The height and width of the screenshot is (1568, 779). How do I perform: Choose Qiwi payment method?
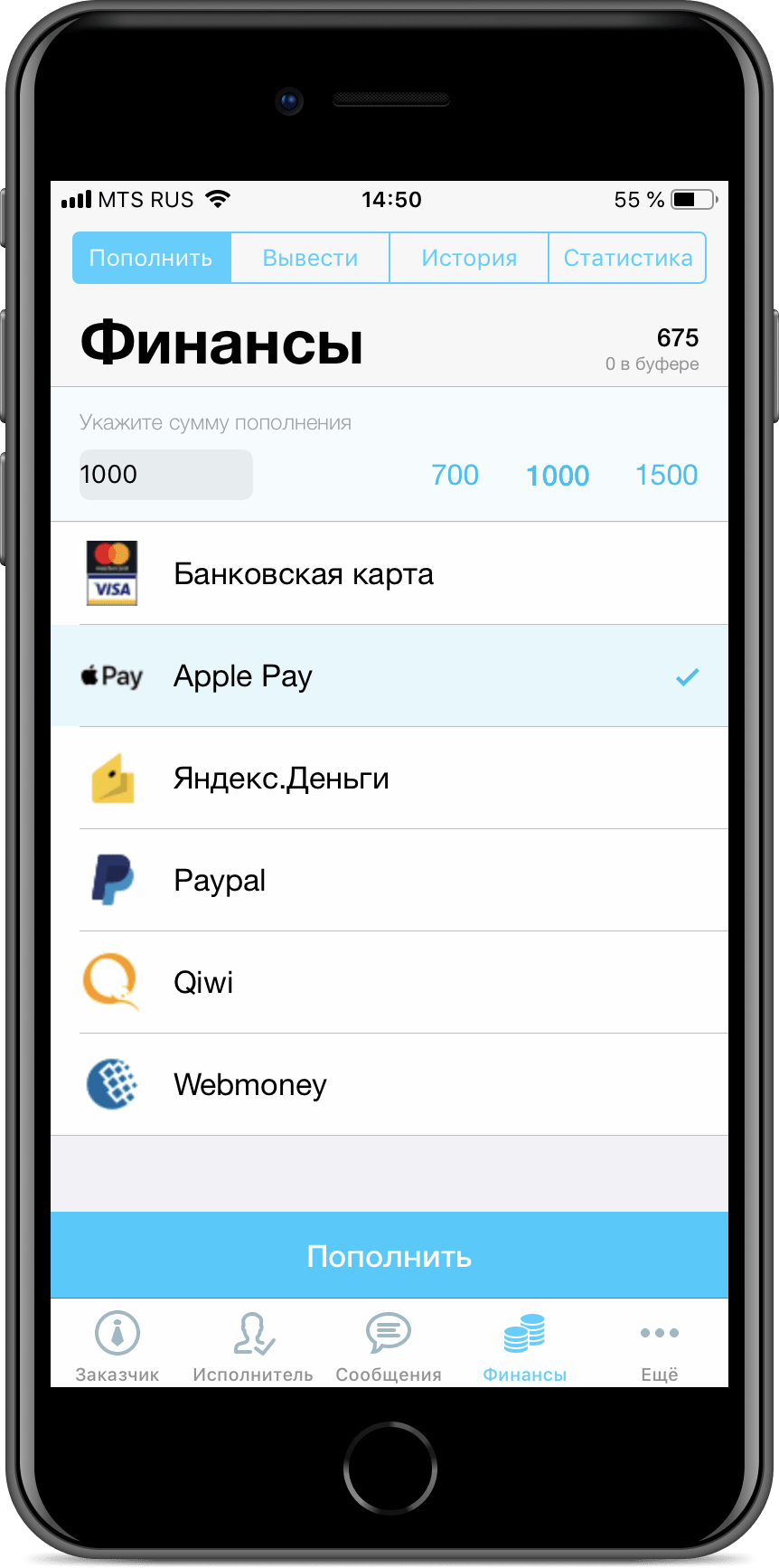[389, 982]
